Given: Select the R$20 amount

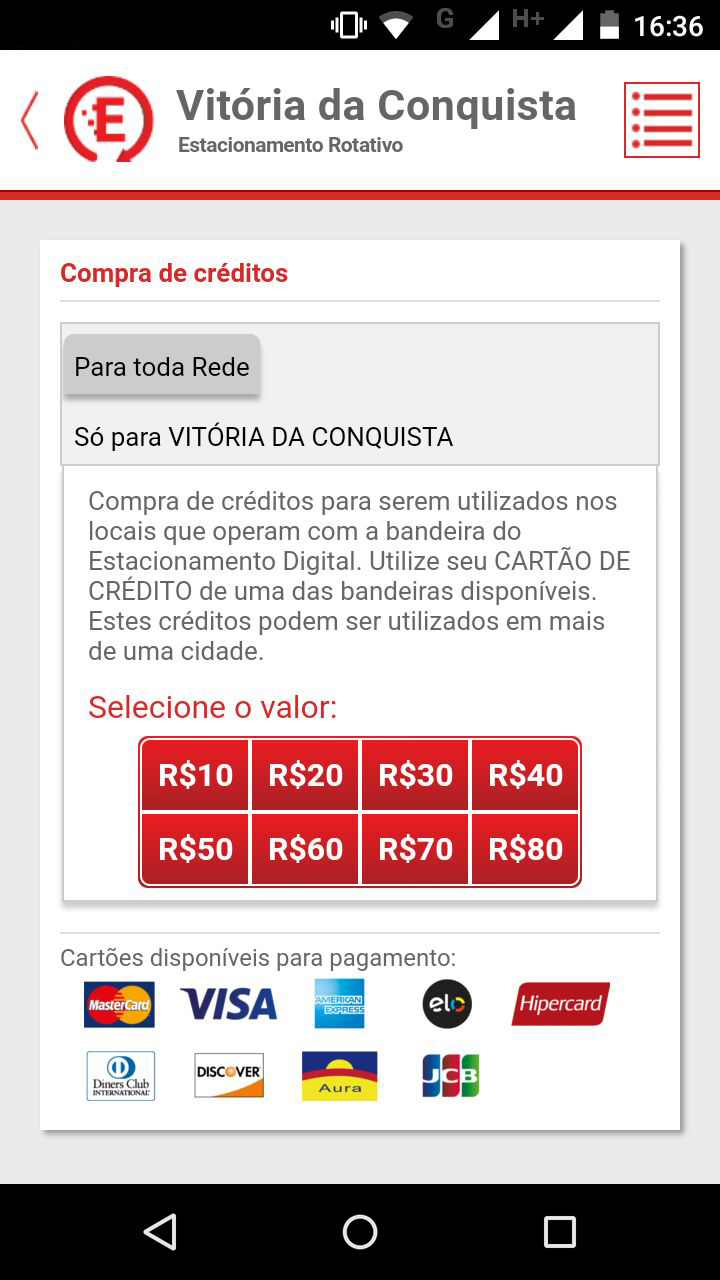Looking at the screenshot, I should pyautogui.click(x=306, y=774).
